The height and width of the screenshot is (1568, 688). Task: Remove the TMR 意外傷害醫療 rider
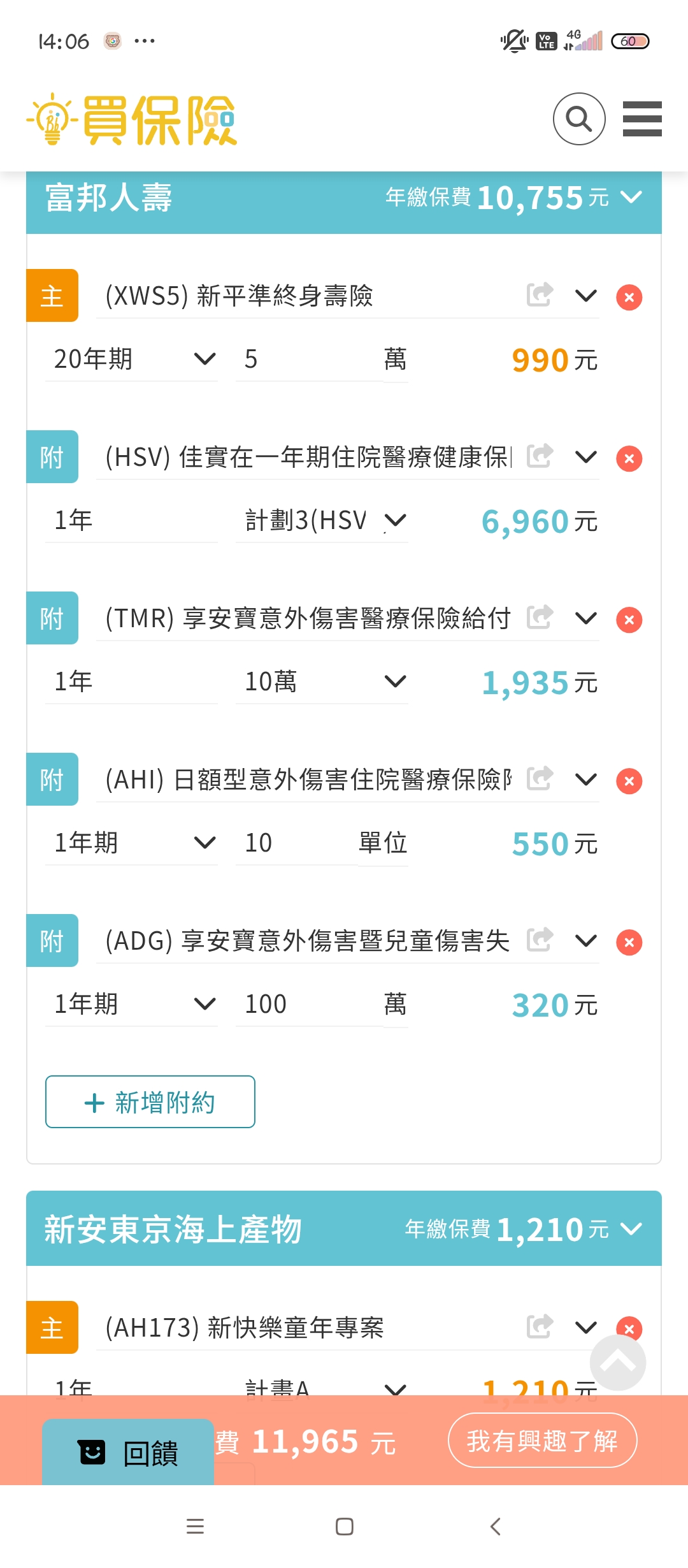(629, 620)
